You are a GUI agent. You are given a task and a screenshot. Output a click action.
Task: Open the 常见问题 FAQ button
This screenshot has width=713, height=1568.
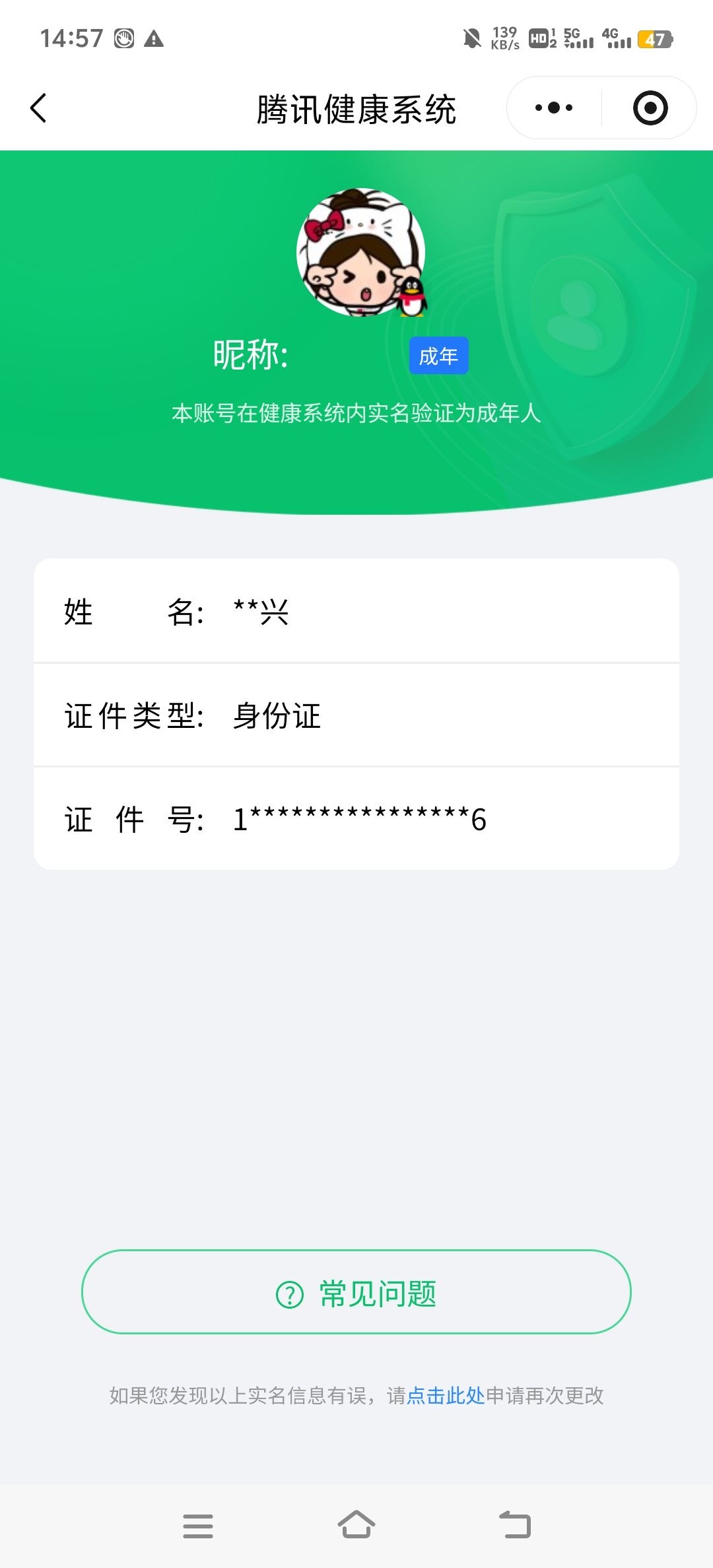[x=356, y=1293]
